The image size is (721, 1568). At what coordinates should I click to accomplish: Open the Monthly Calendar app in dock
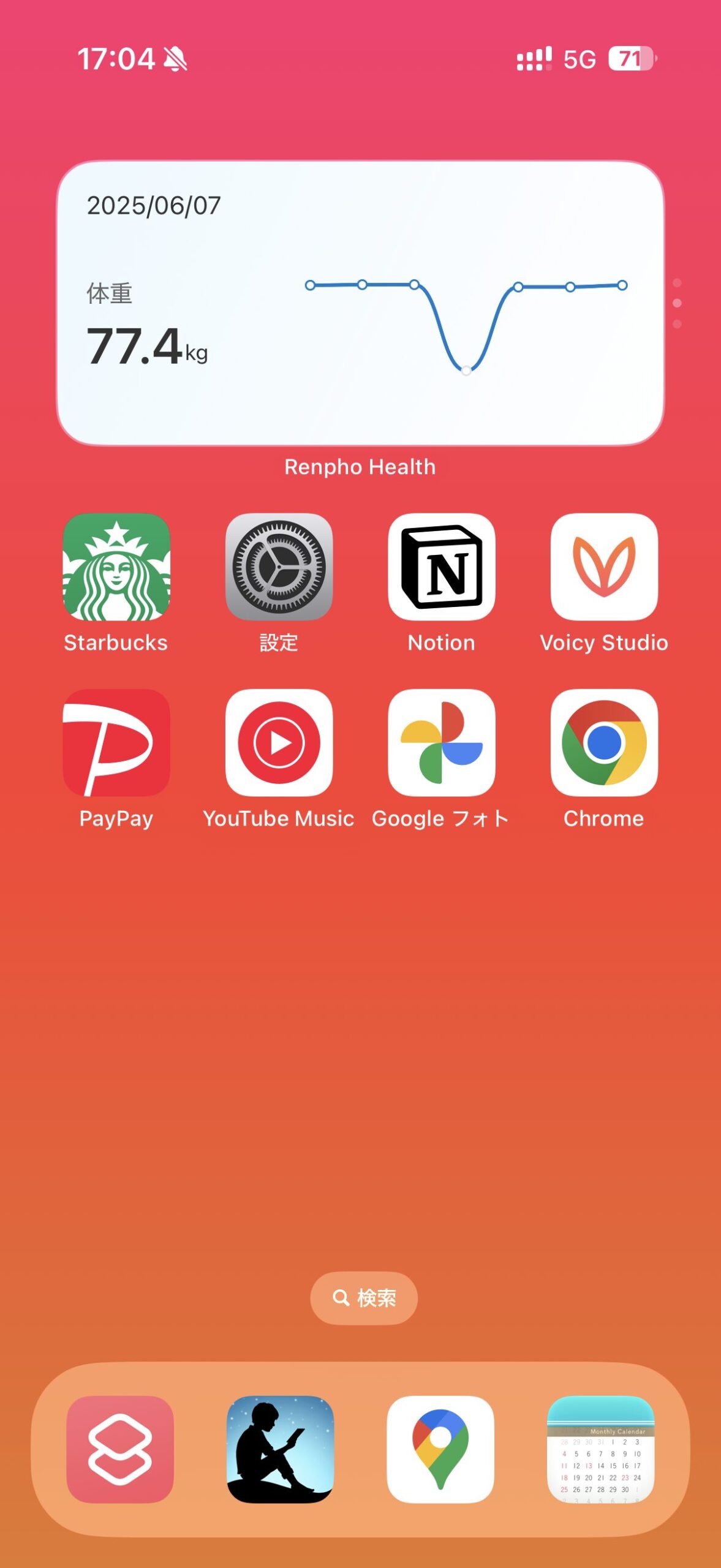coord(600,1449)
